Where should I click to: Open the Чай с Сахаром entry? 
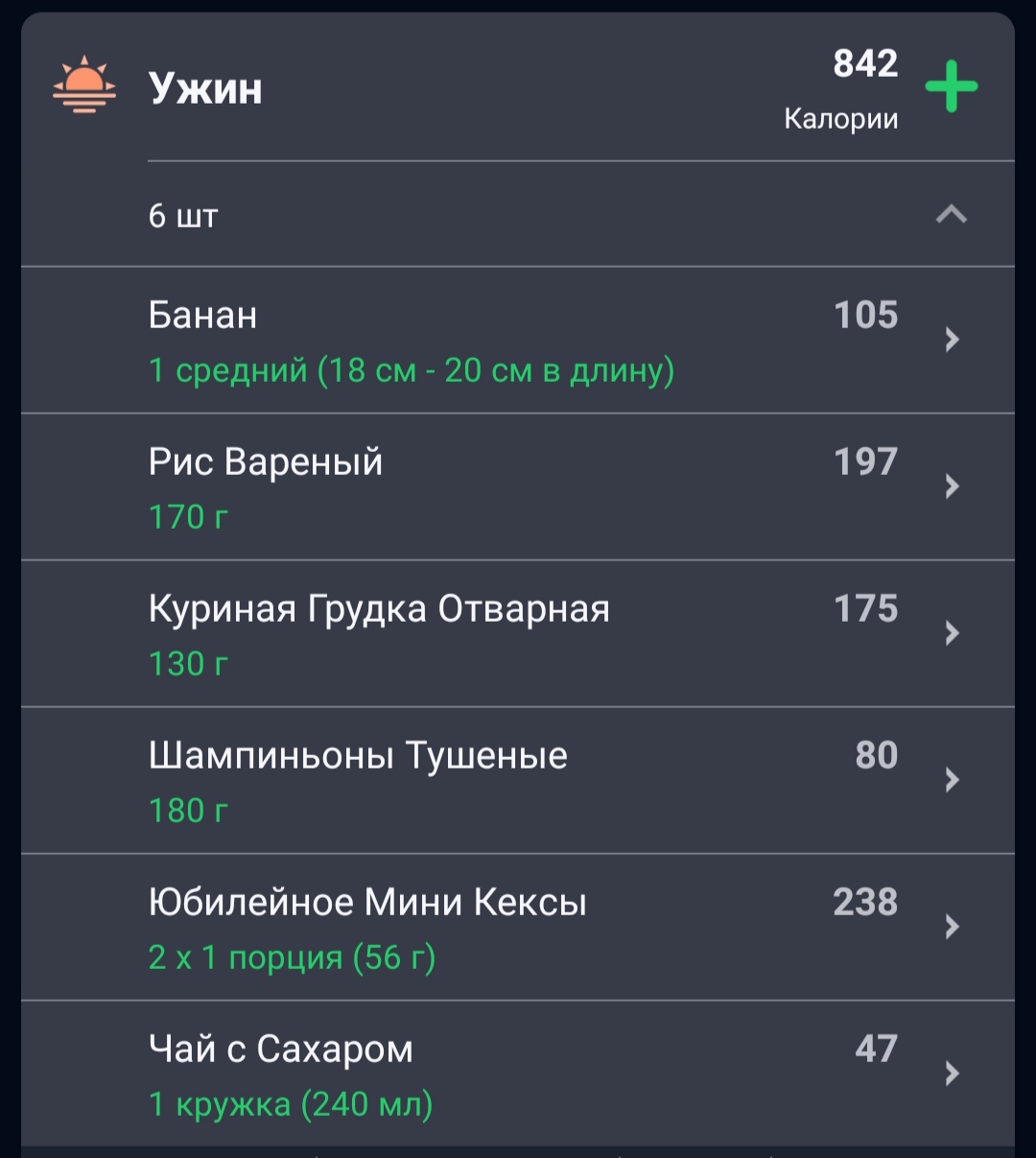[518, 1074]
